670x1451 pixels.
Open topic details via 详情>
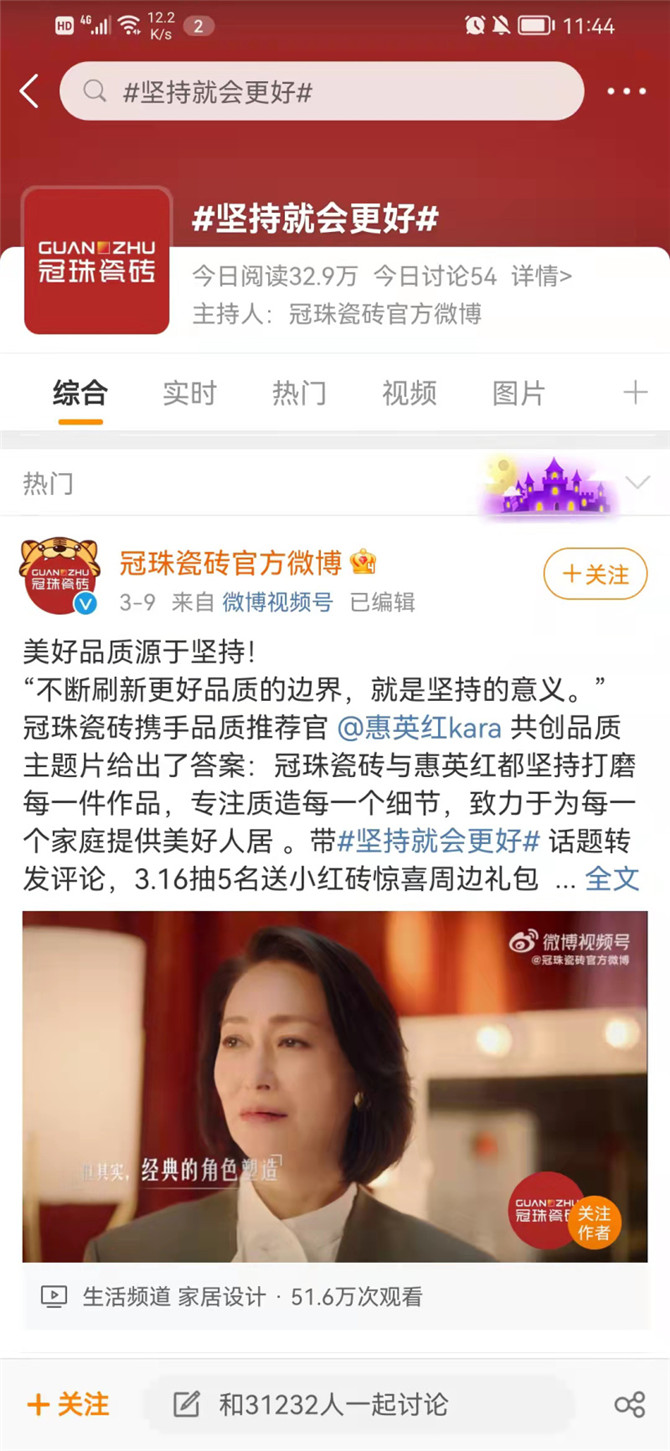coord(541,275)
